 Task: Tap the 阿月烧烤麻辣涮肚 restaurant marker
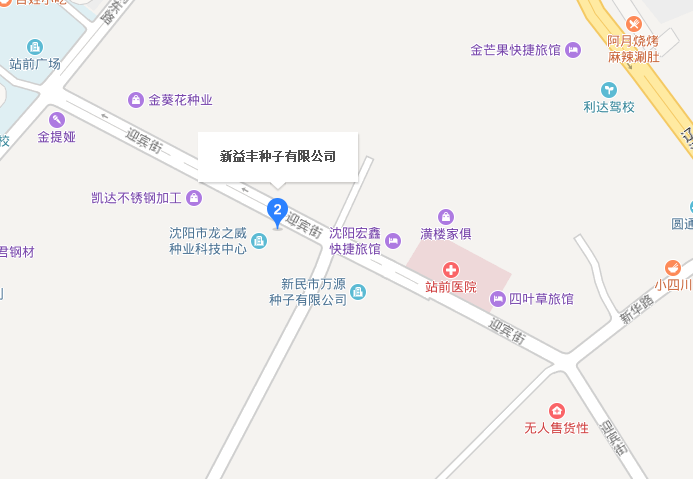point(633,24)
